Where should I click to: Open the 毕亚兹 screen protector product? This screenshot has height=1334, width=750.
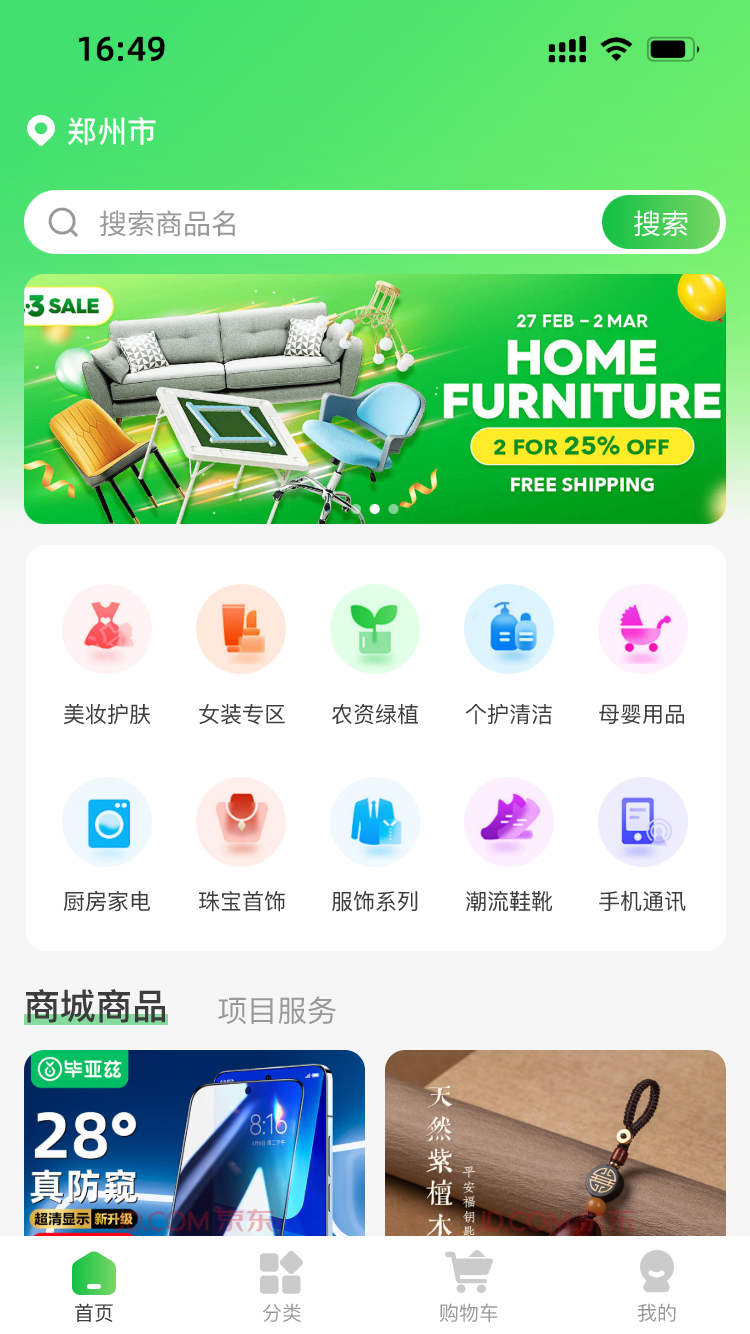click(x=194, y=1142)
